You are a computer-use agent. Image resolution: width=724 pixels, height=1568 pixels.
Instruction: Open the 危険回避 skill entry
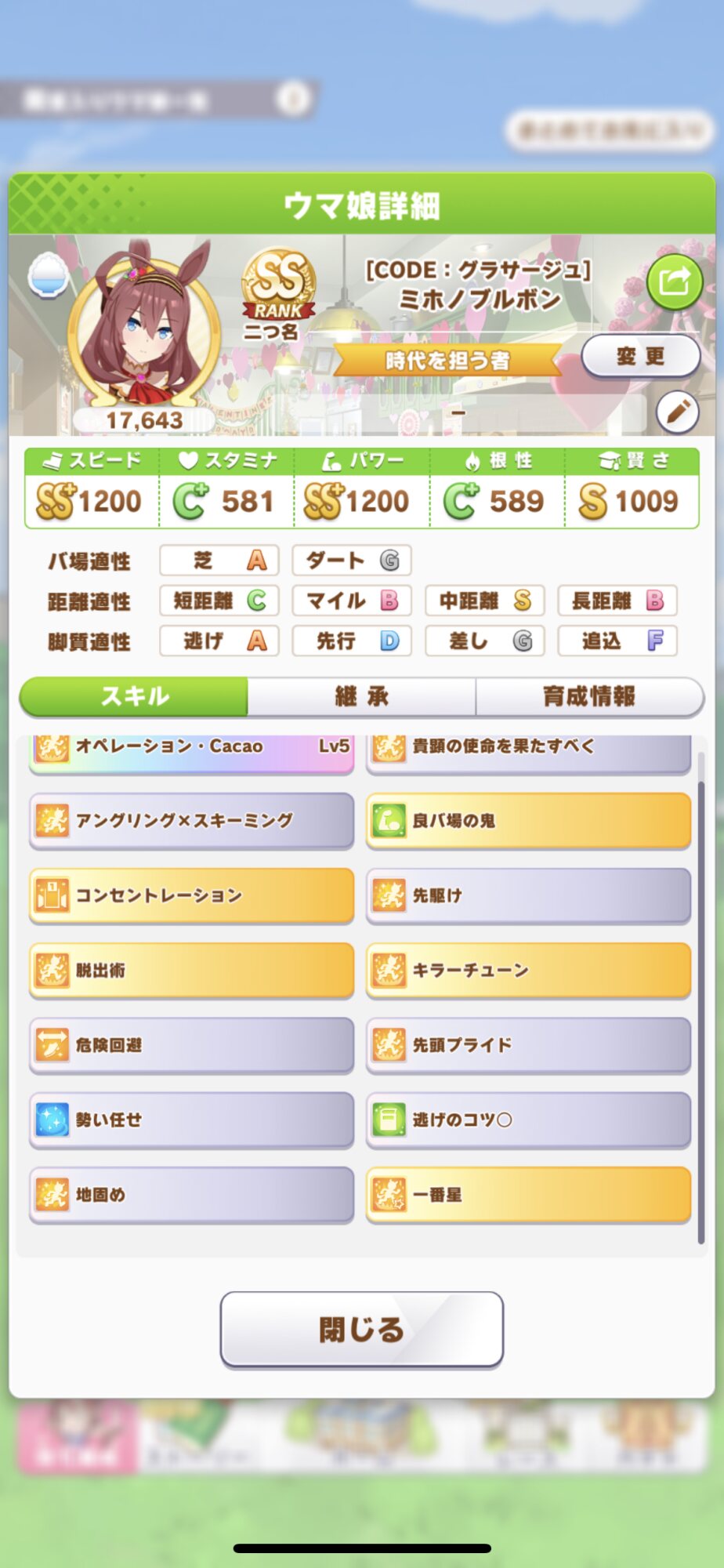pos(191,1044)
